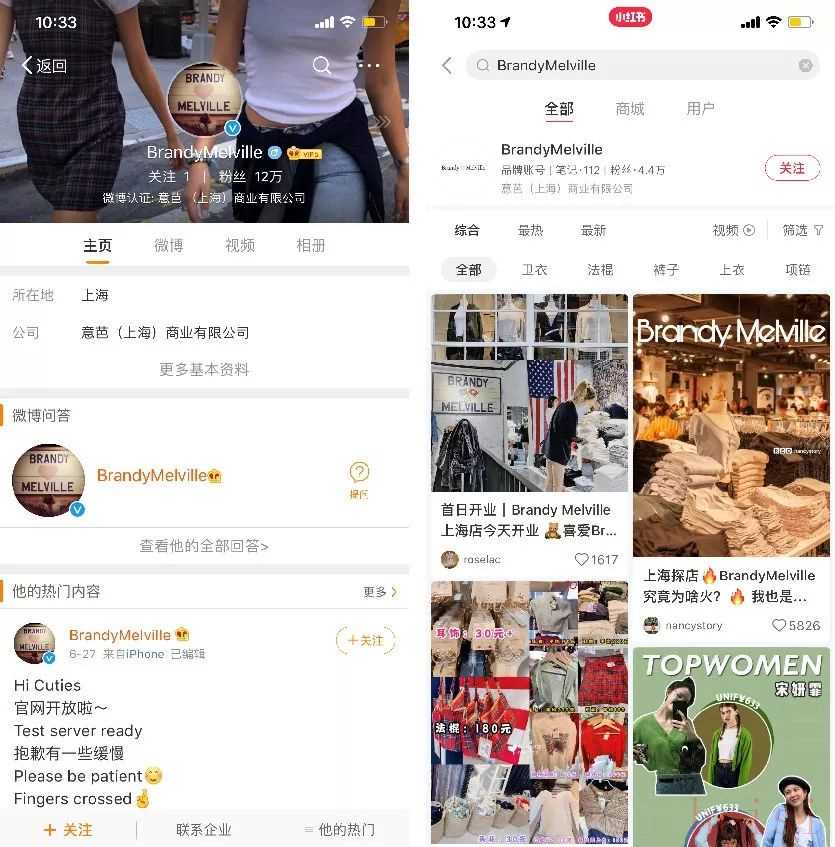Switch to the 视频 tab

coord(239,245)
